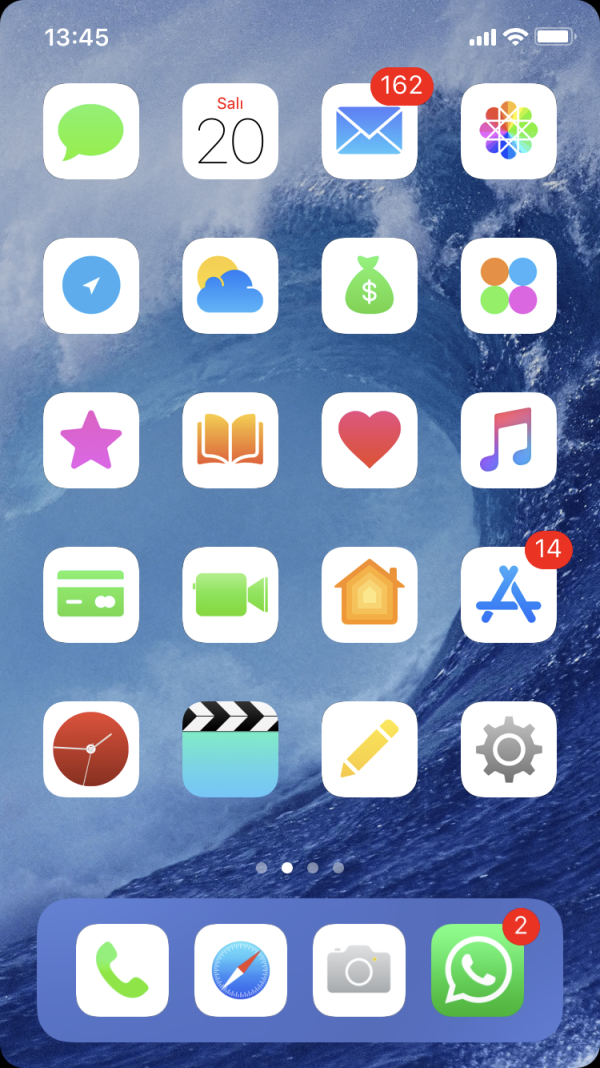Open the Wallet card app
The image size is (600, 1068).
click(x=91, y=594)
